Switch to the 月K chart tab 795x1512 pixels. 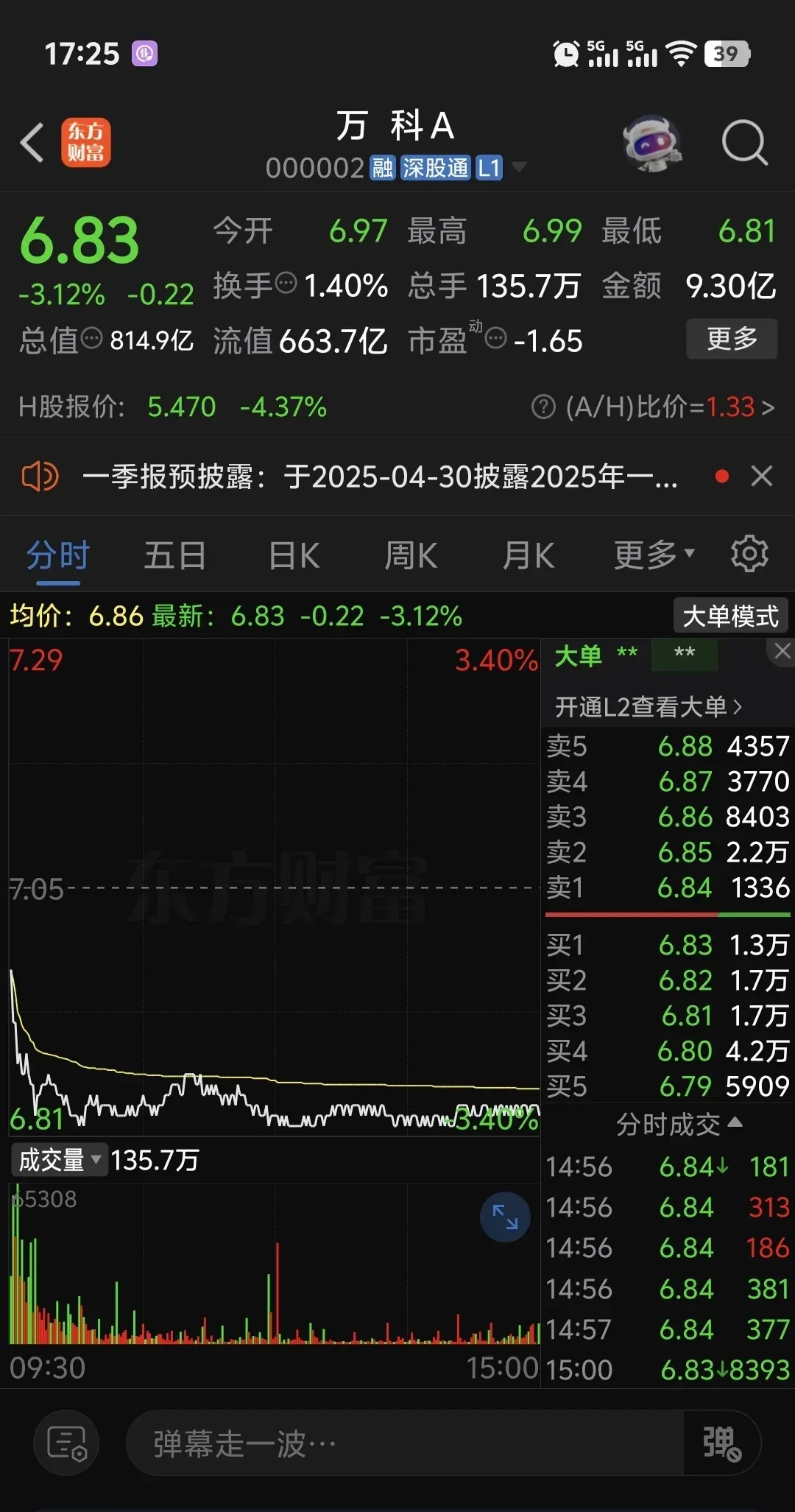pos(528,555)
